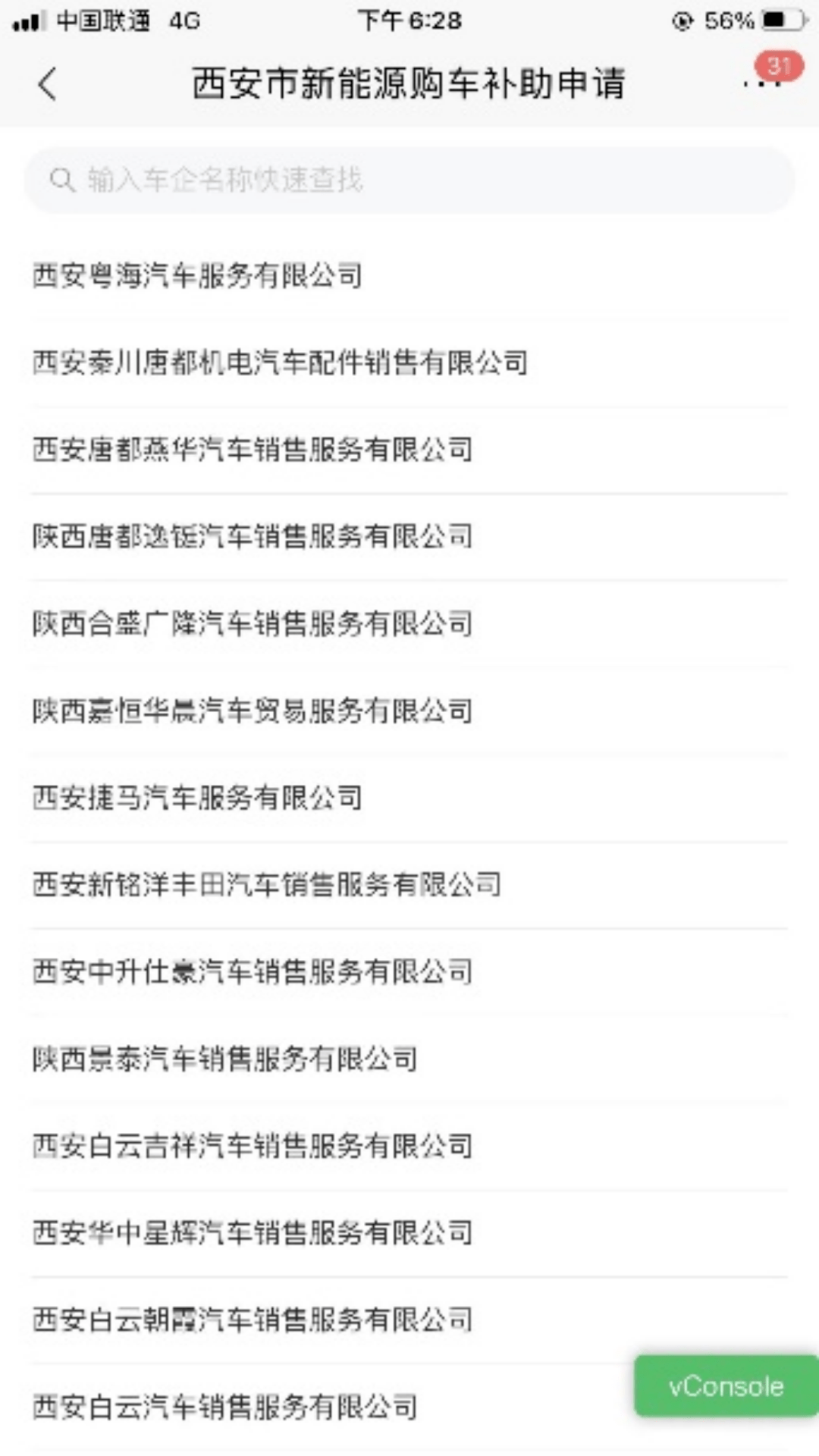819x1456 pixels.
Task: Open the green vConsole button
Action: pyautogui.click(x=726, y=1386)
